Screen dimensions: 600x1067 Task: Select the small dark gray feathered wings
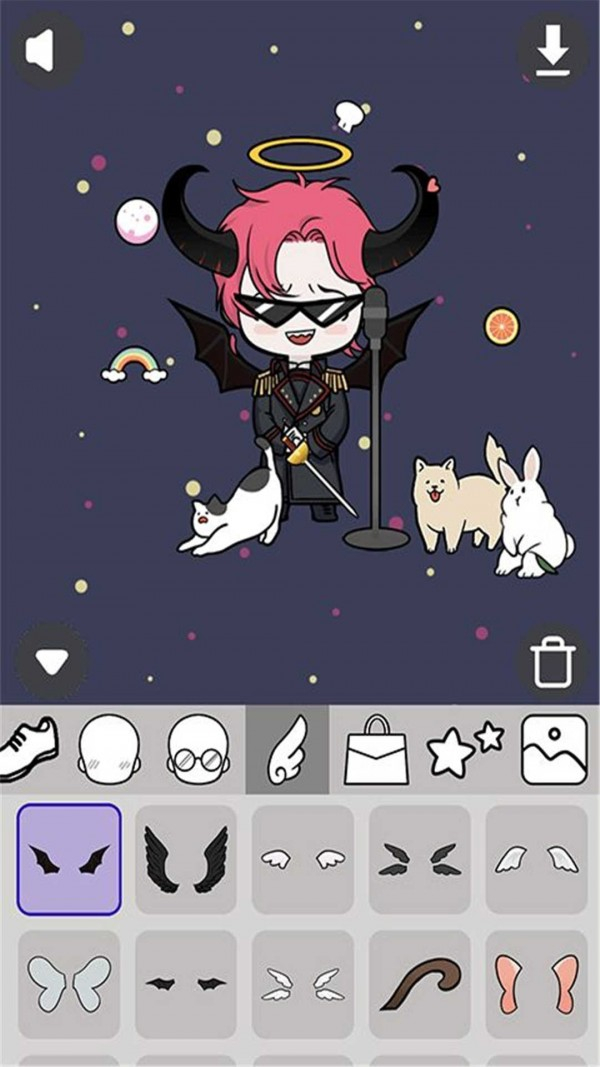[419, 860]
